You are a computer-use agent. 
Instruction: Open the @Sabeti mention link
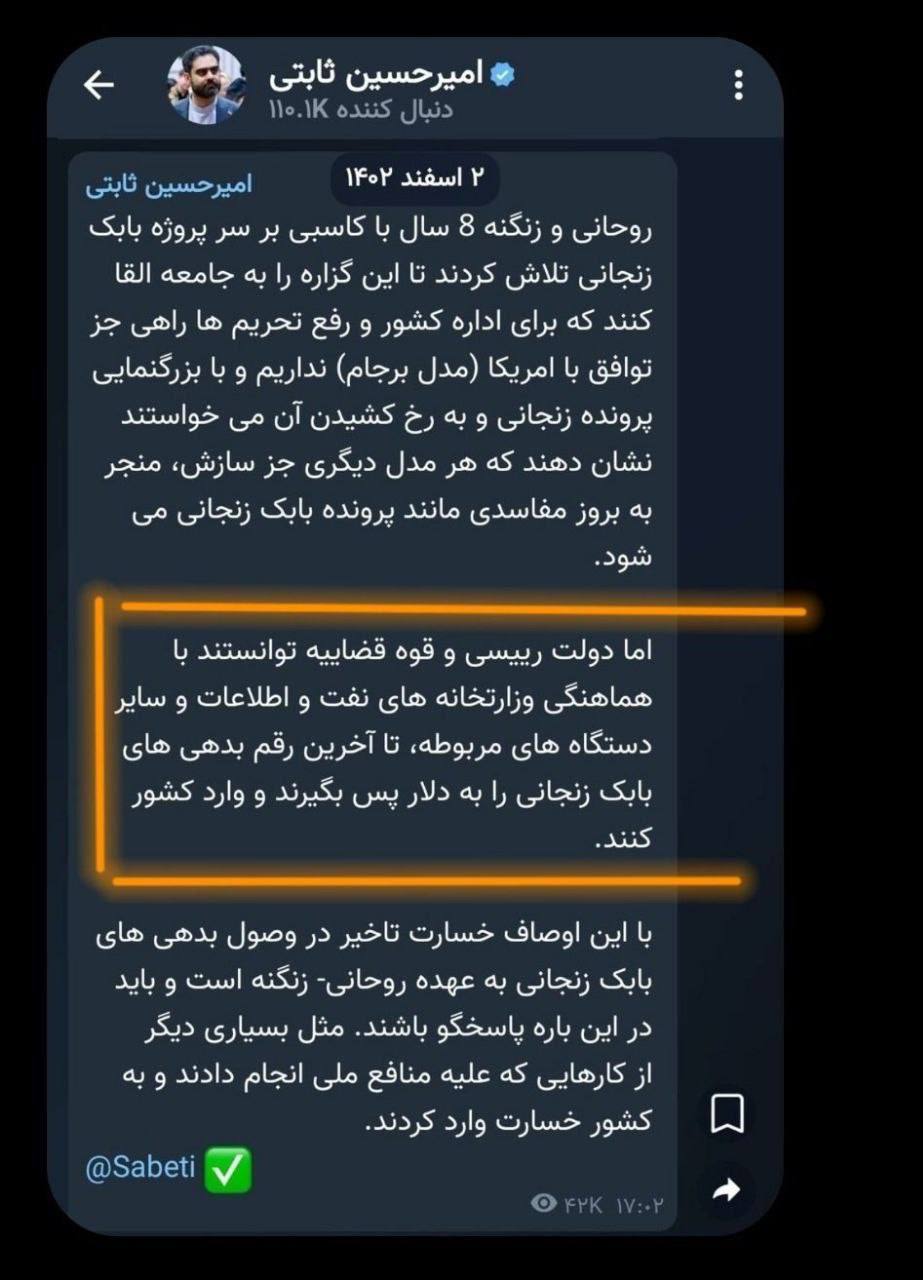click(140, 1168)
